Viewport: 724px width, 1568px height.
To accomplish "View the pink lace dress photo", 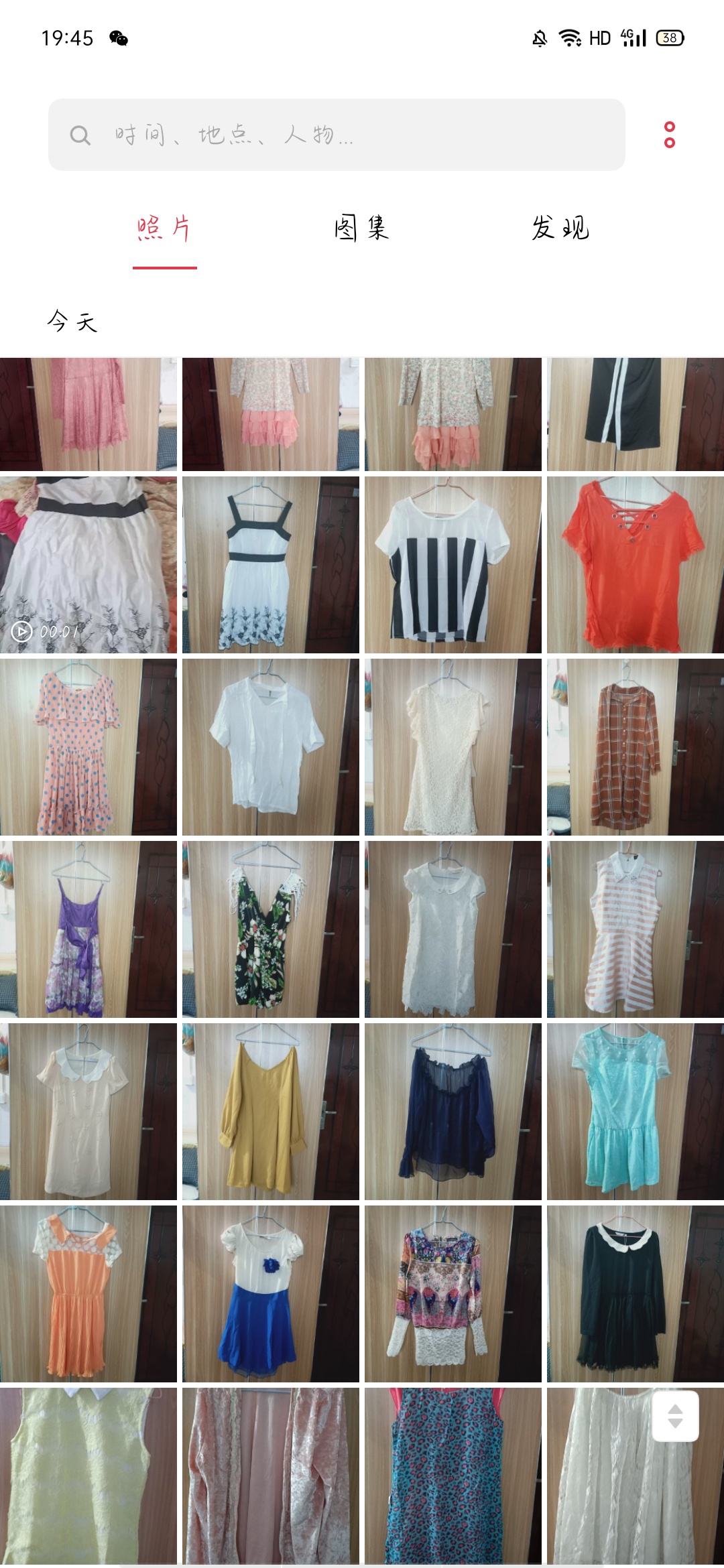I will pyautogui.click(x=88, y=414).
